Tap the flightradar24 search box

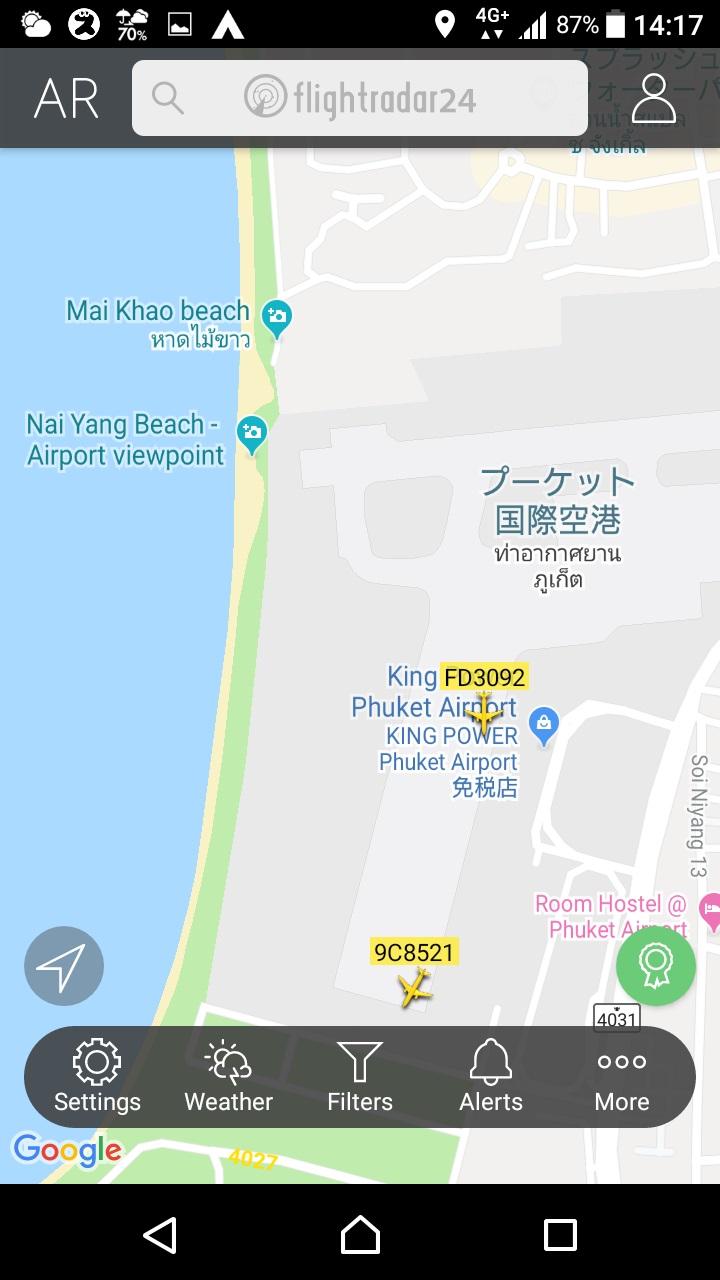(x=360, y=98)
